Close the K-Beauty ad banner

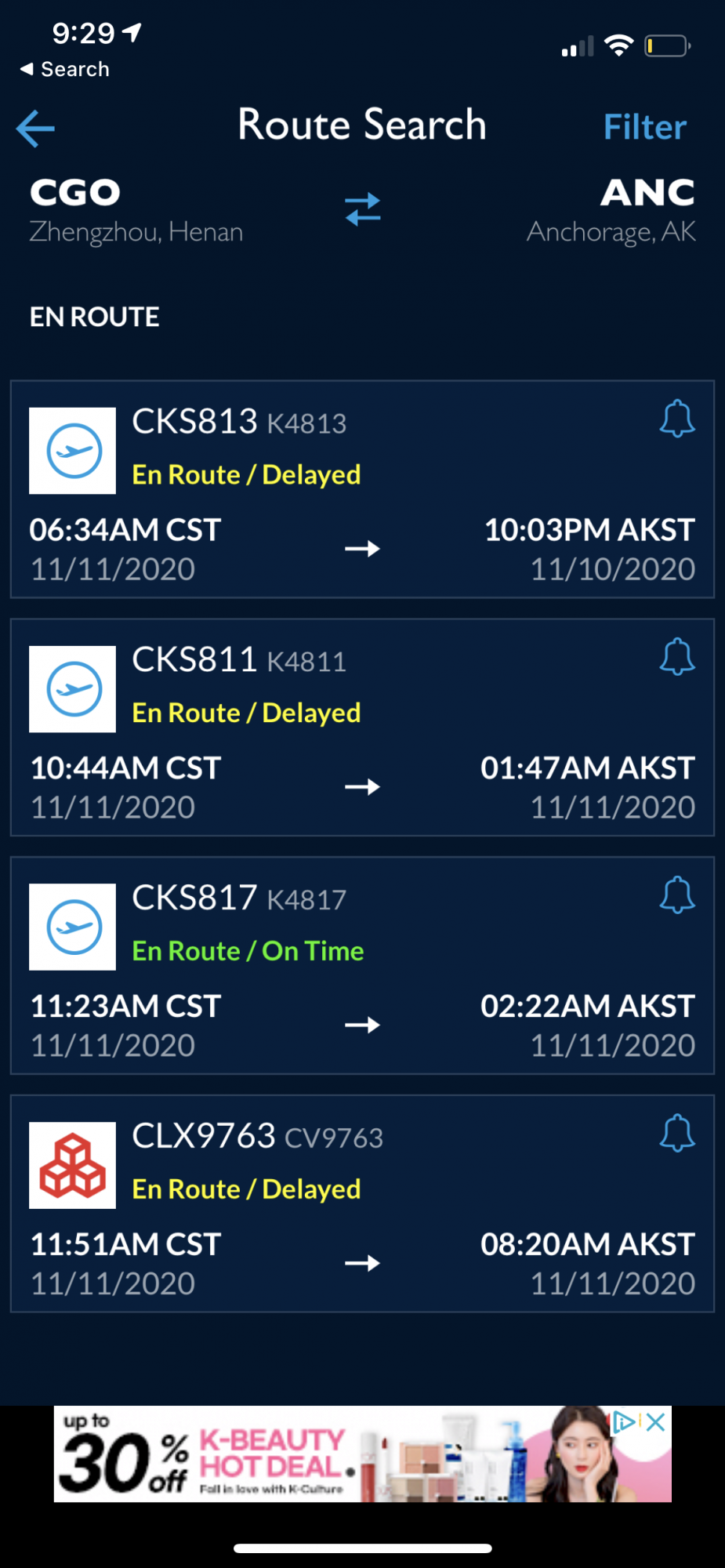657,1421
